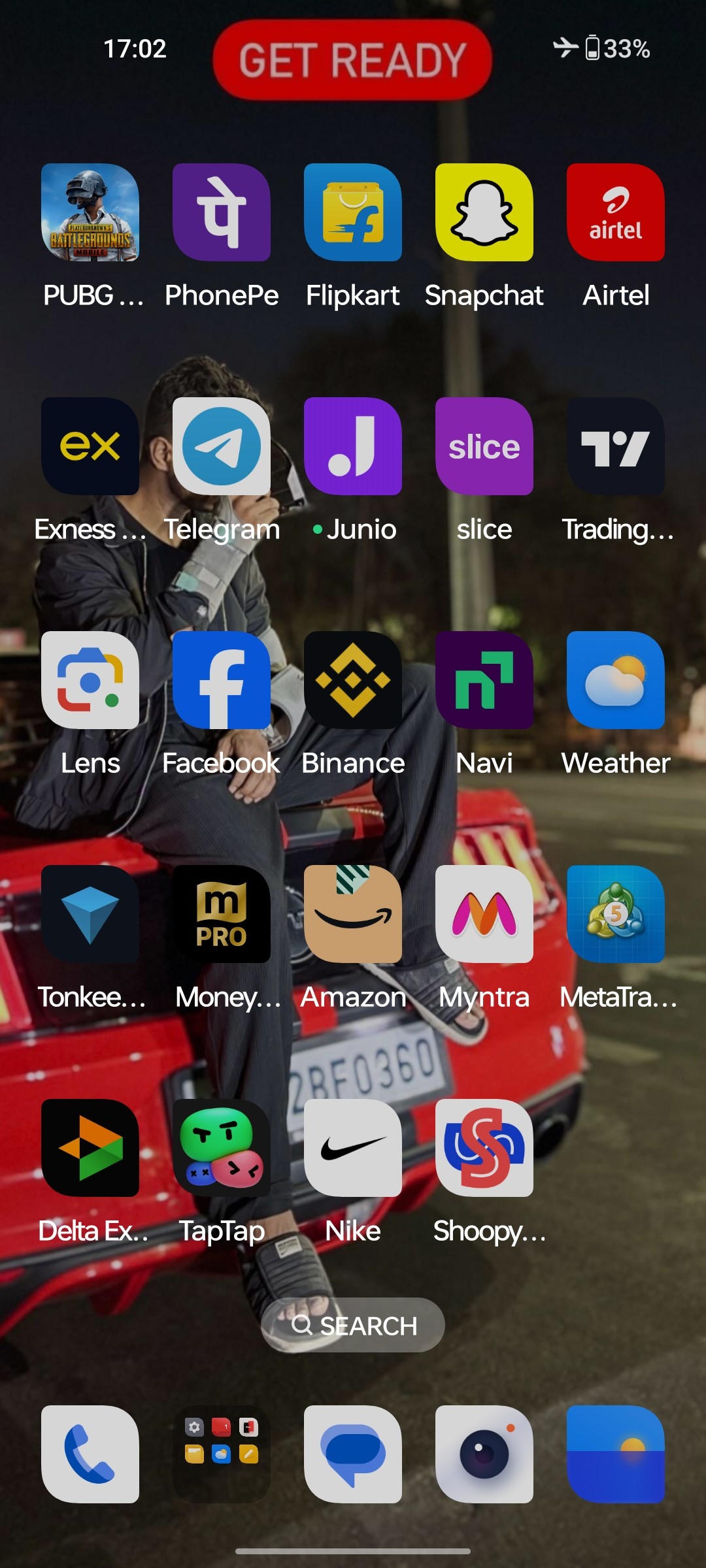Open the Exness trading app
The height and width of the screenshot is (1568, 706).
click(90, 446)
